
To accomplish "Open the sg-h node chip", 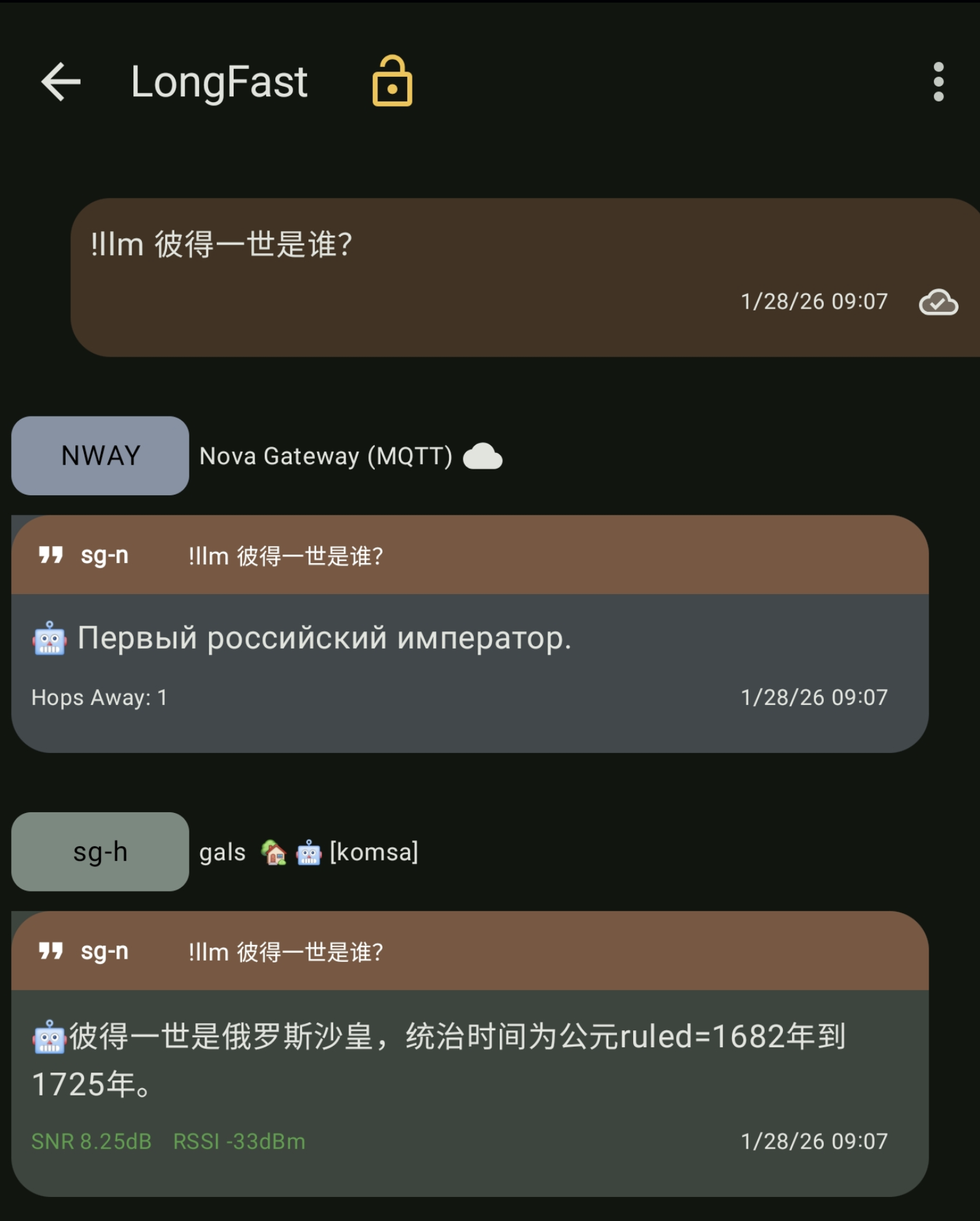I will 100,851.
